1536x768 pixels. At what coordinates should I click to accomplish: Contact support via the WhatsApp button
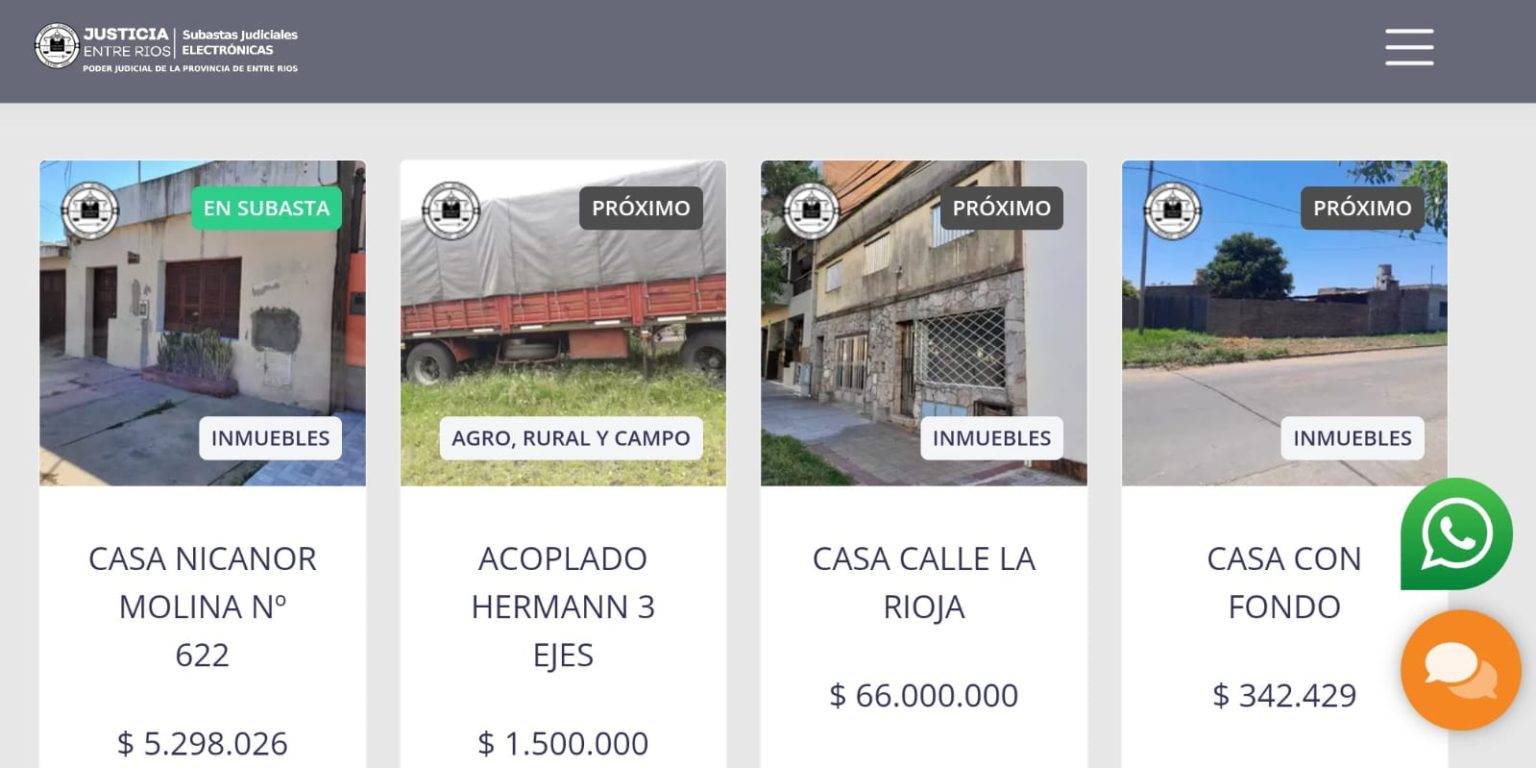tap(1456, 534)
